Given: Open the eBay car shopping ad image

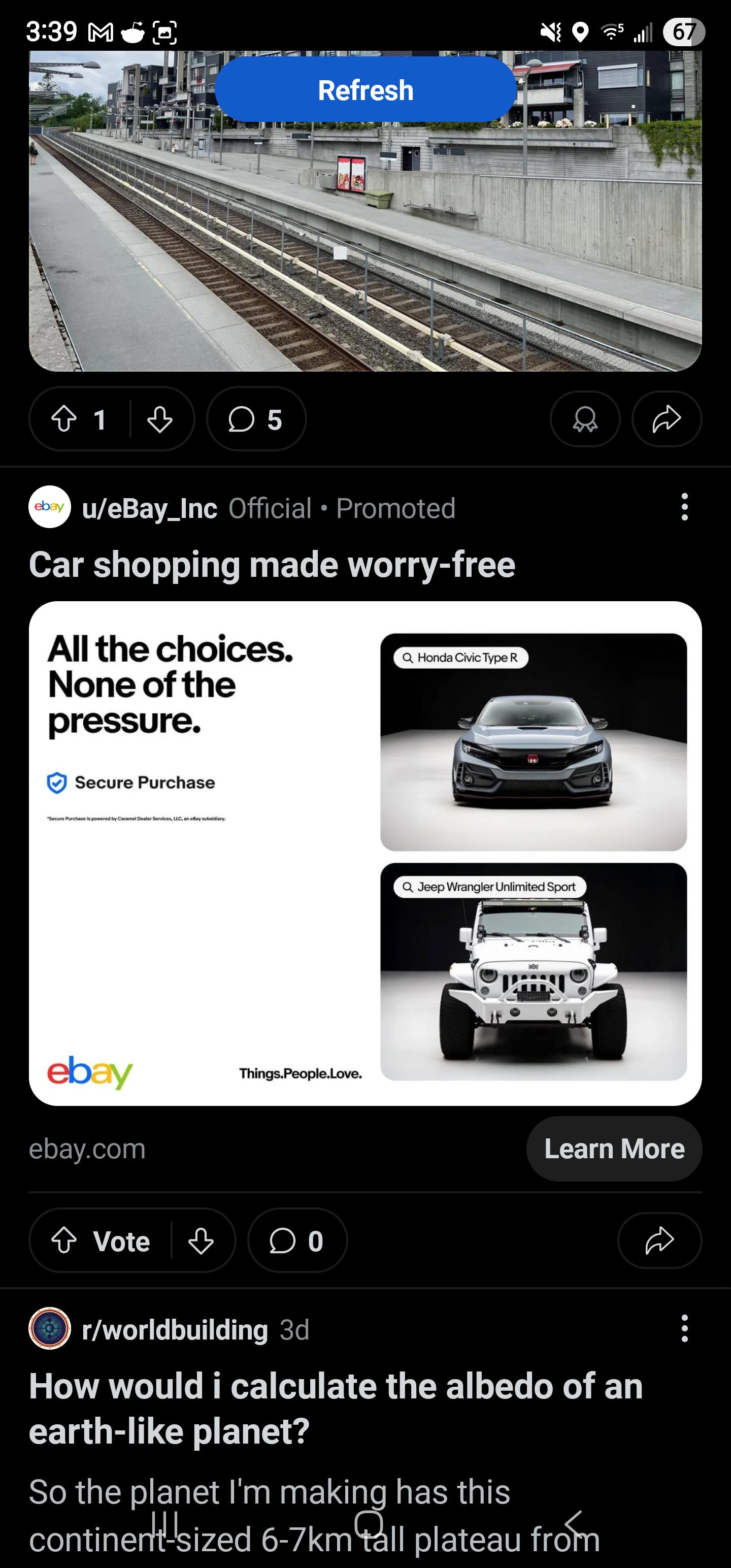Looking at the screenshot, I should [x=365, y=854].
